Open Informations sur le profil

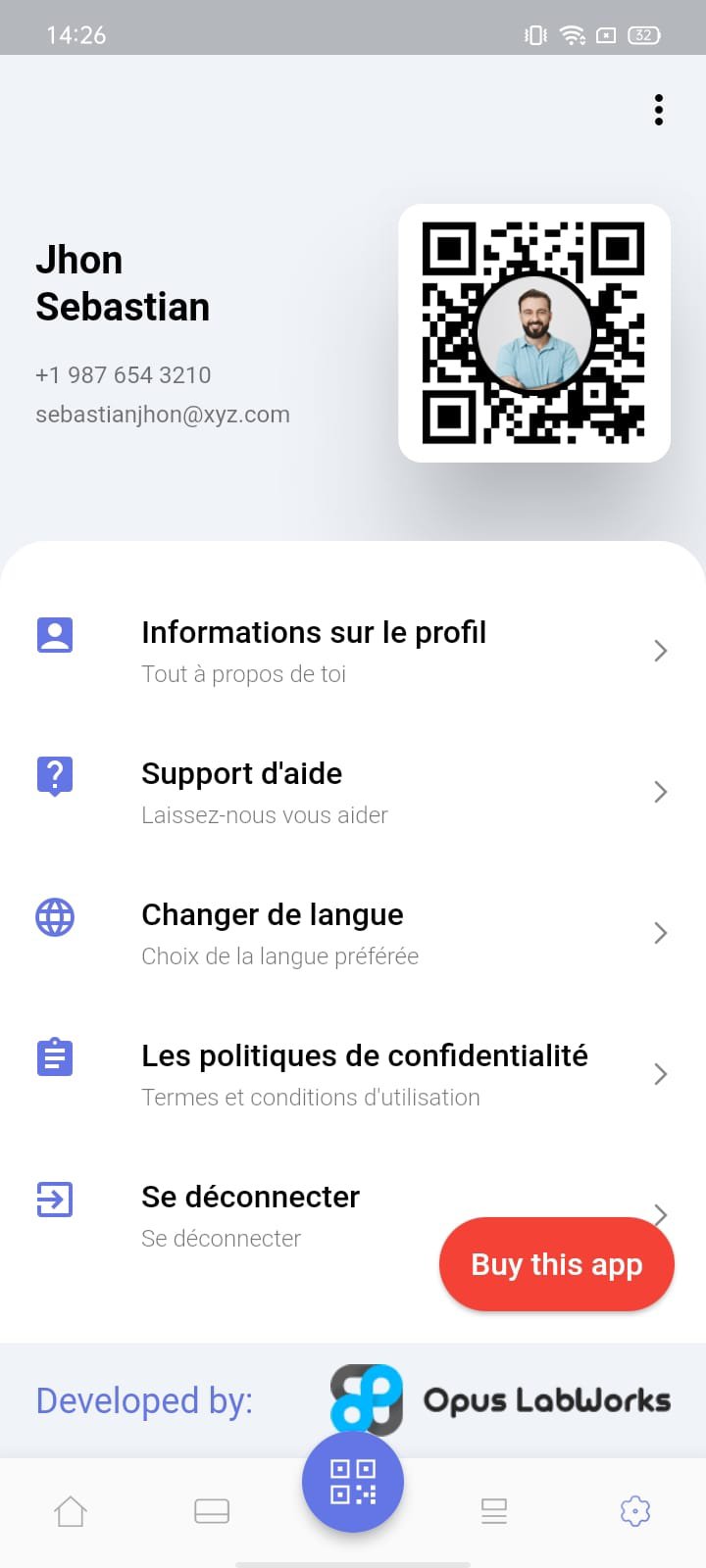pos(314,651)
